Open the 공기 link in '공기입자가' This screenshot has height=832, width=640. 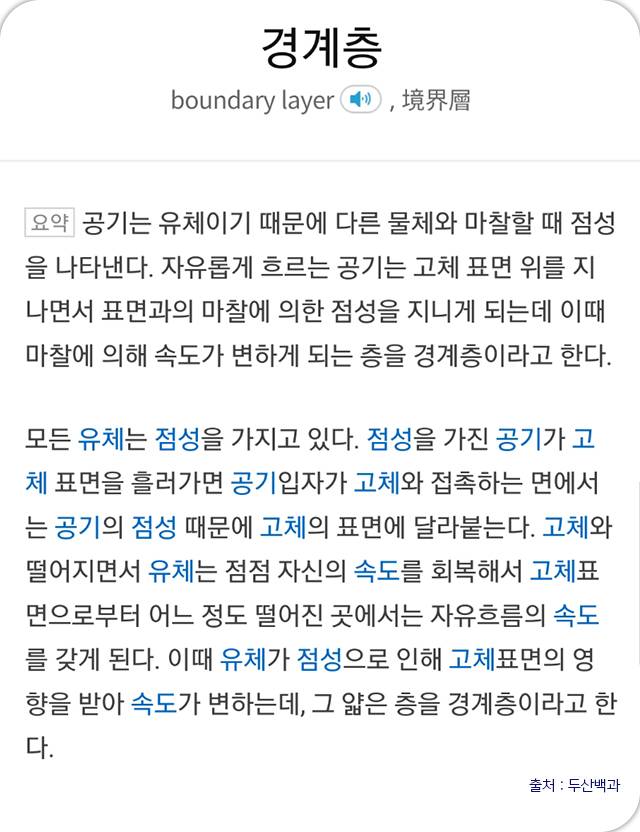[253, 482]
